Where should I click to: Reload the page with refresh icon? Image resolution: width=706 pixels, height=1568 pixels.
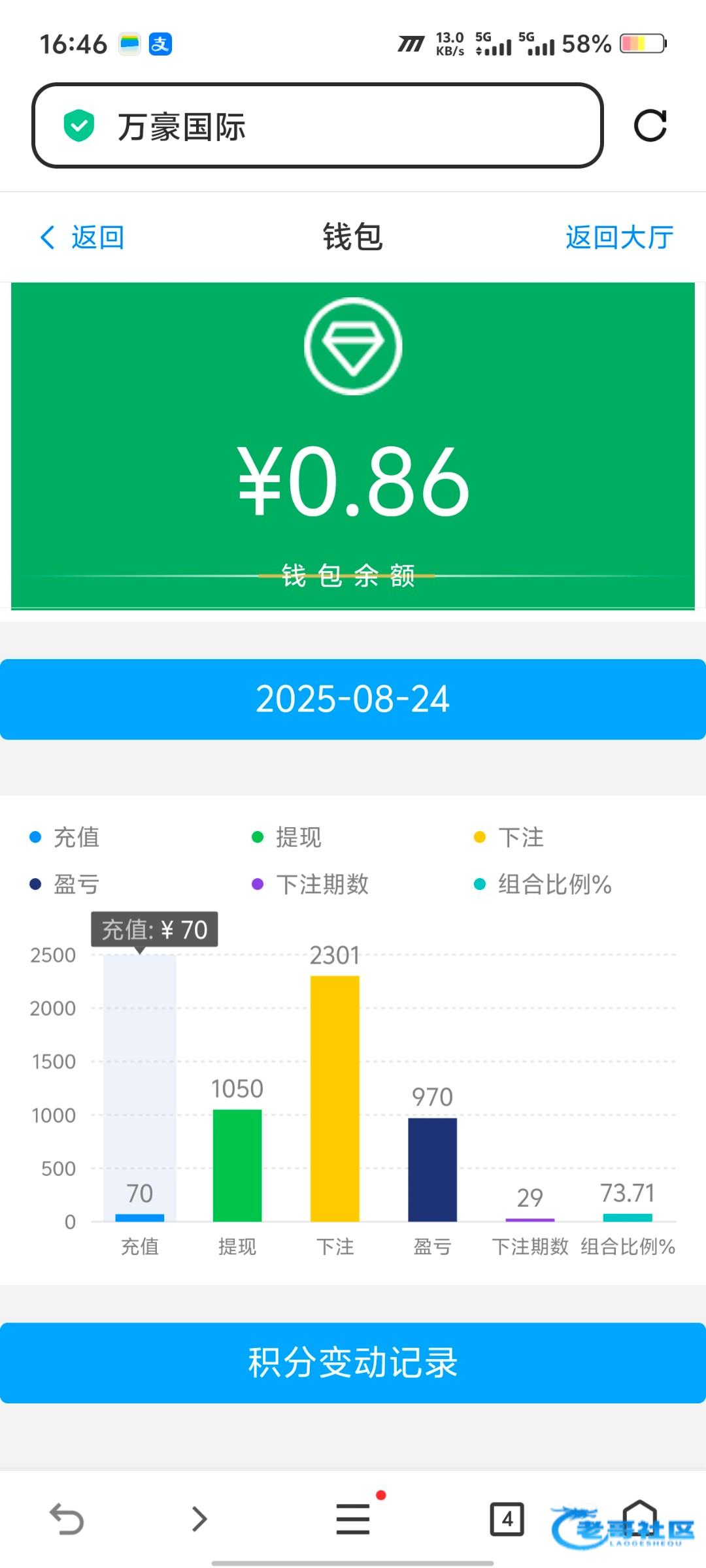point(650,125)
